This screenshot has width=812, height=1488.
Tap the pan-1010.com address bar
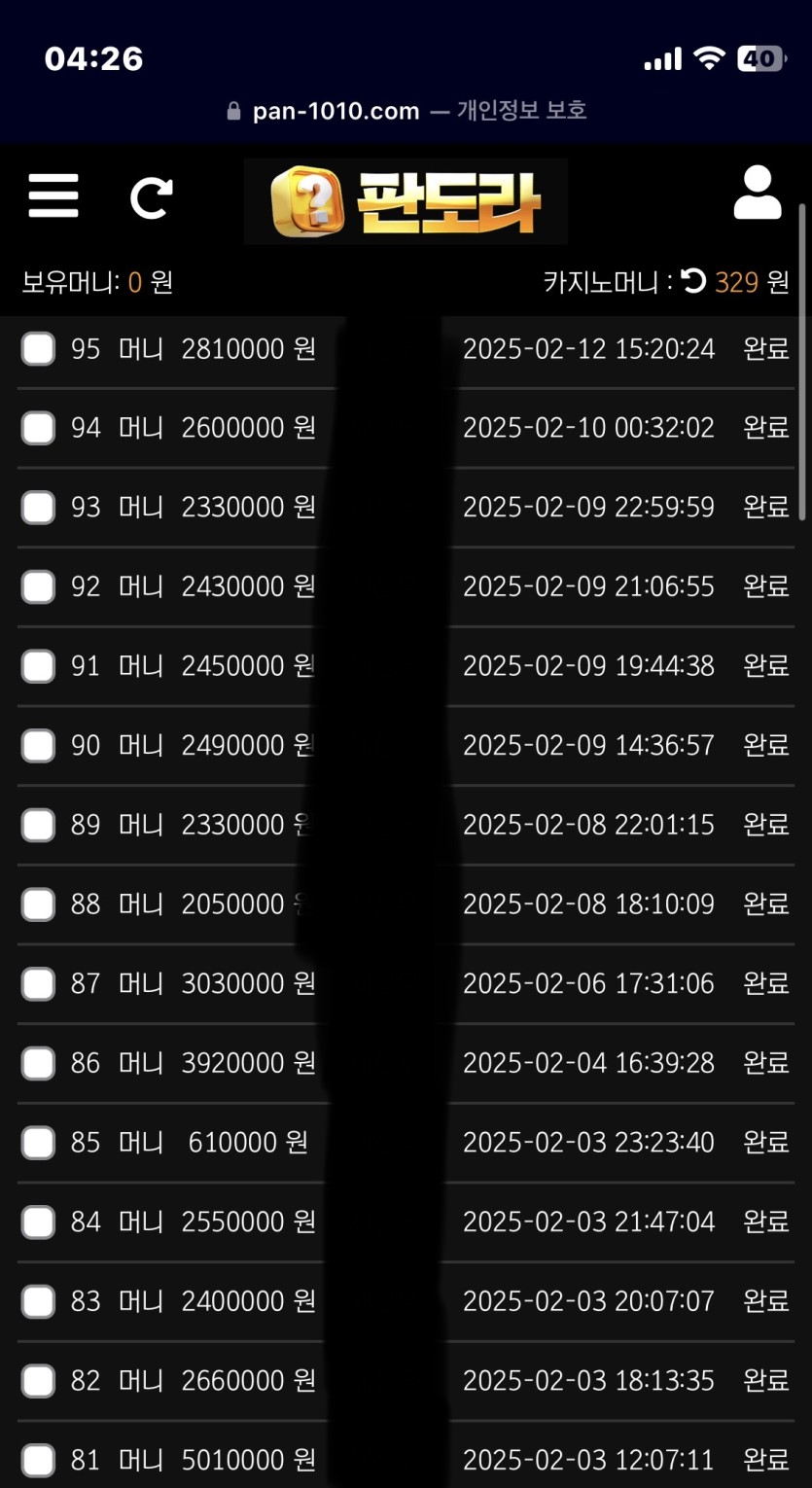(406, 111)
